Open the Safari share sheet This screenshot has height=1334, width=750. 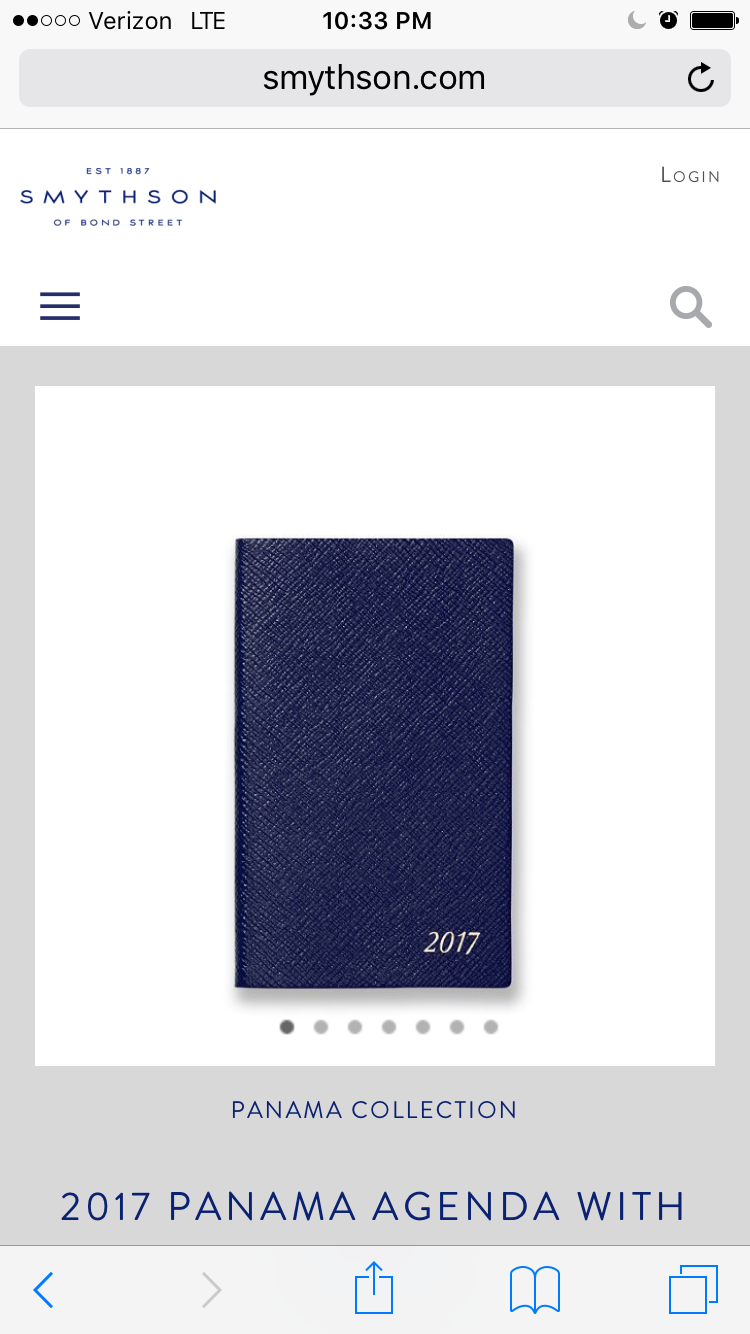[x=374, y=1288]
